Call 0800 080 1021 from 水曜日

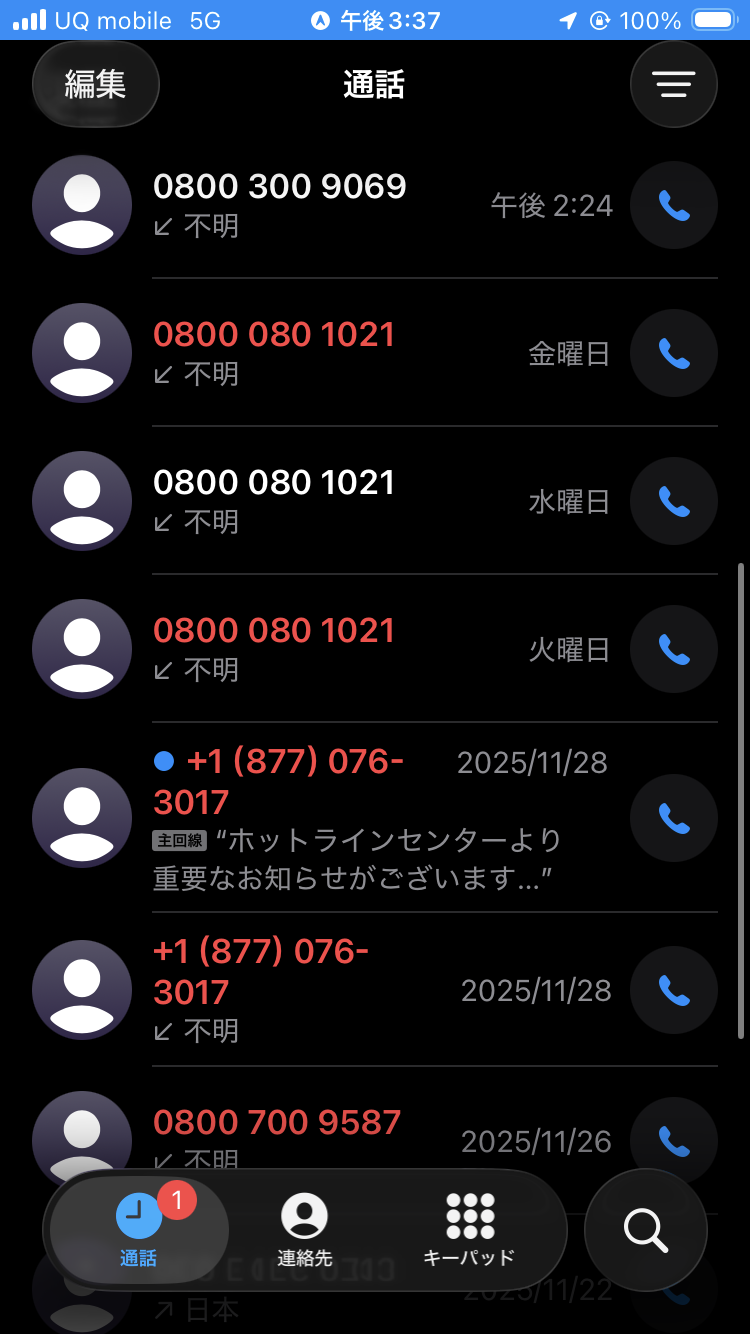(x=673, y=501)
